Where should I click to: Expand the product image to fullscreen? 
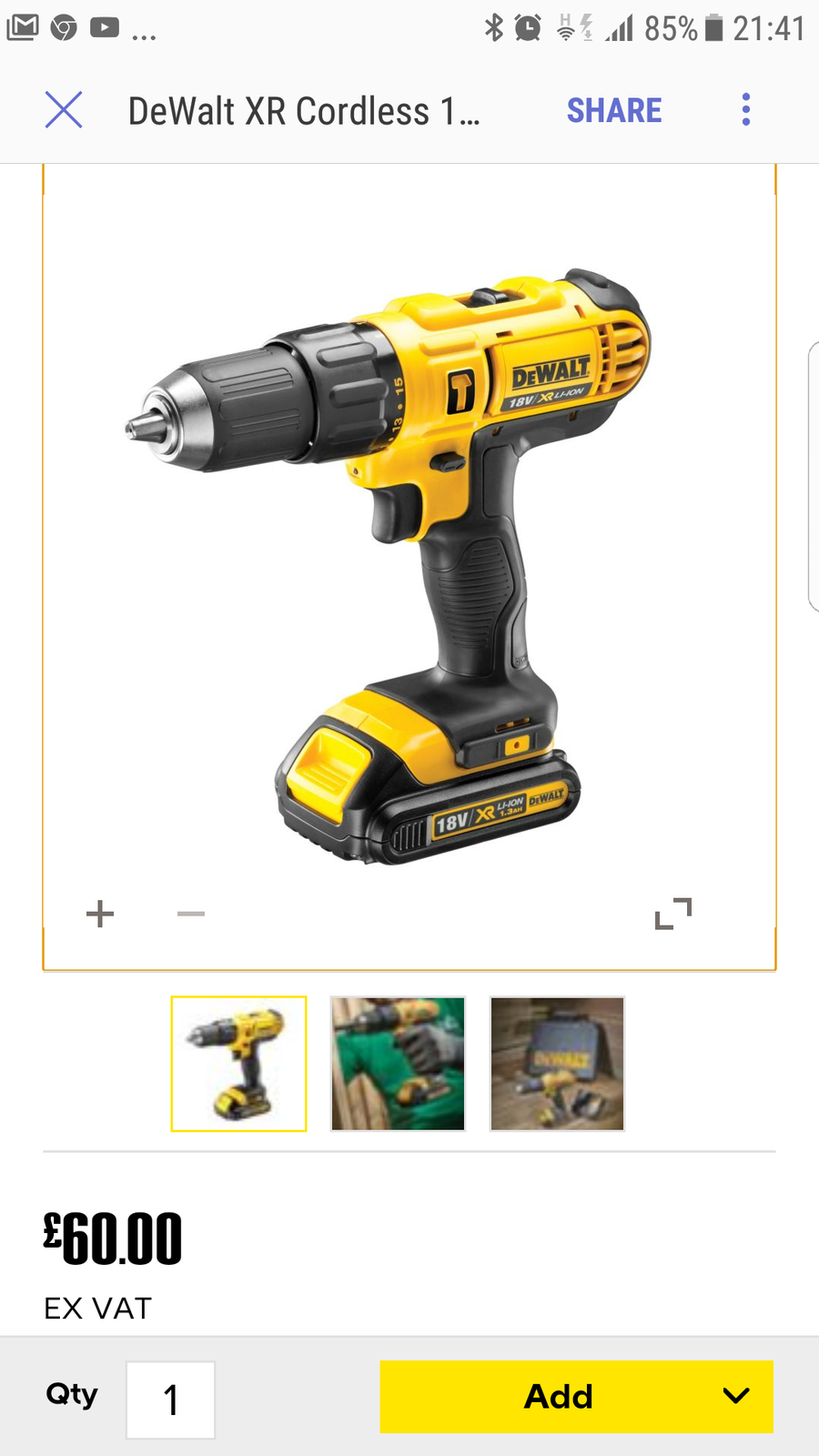pyautogui.click(x=673, y=914)
